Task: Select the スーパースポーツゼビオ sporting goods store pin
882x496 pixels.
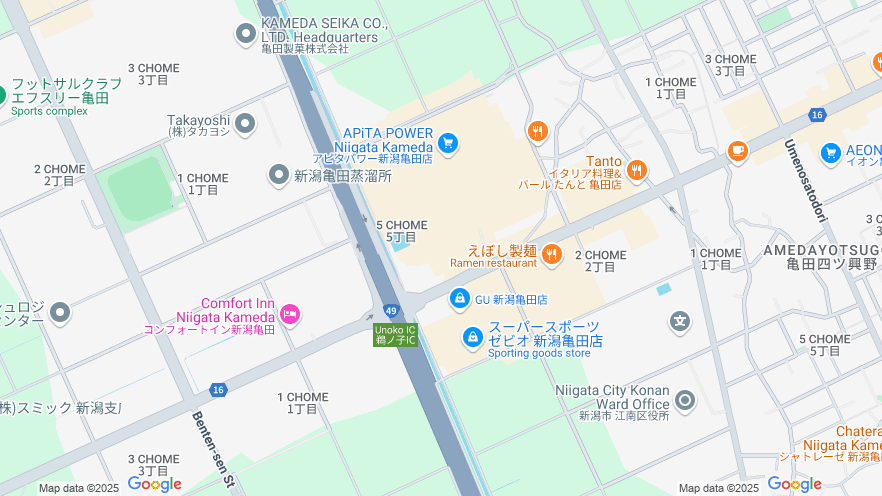Action: tap(473, 338)
